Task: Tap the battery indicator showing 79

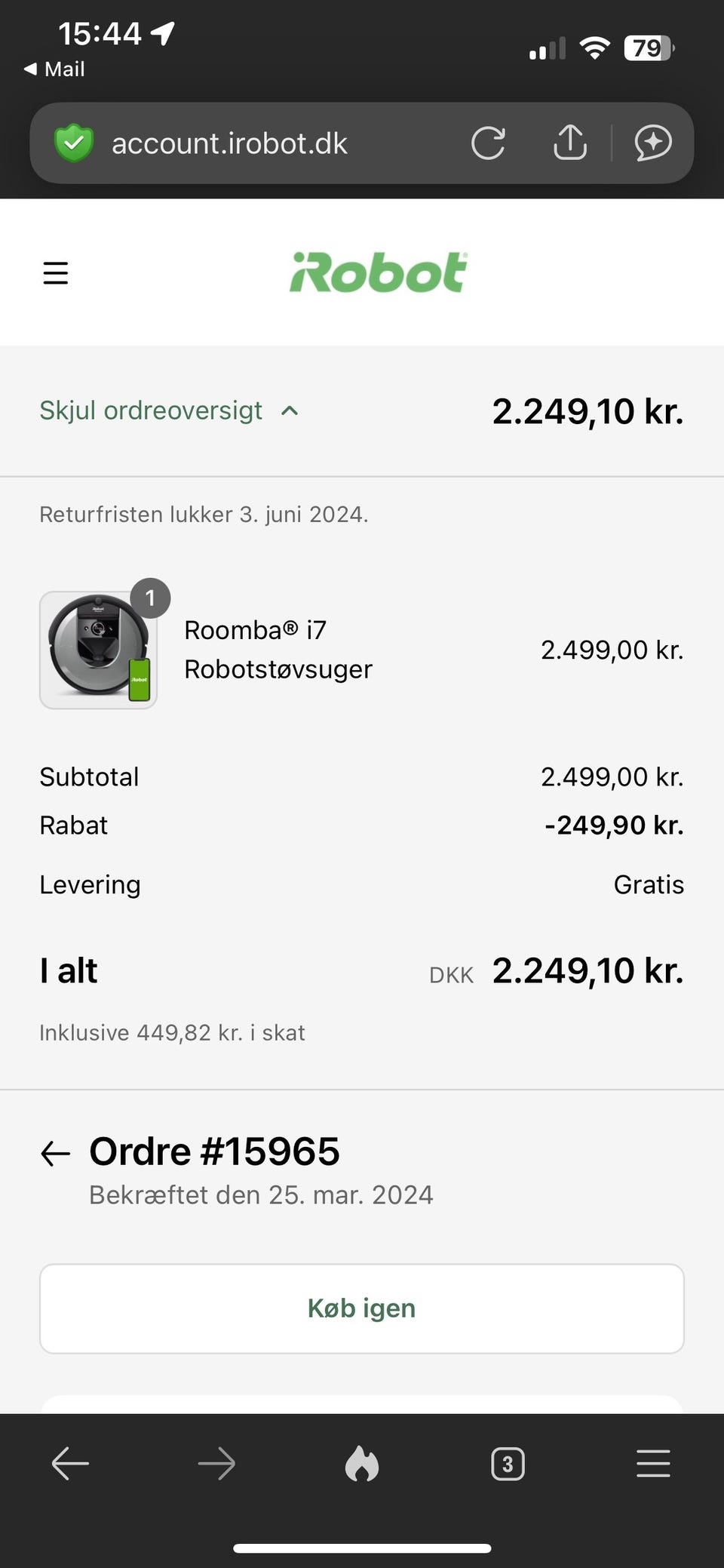Action: coord(646,48)
